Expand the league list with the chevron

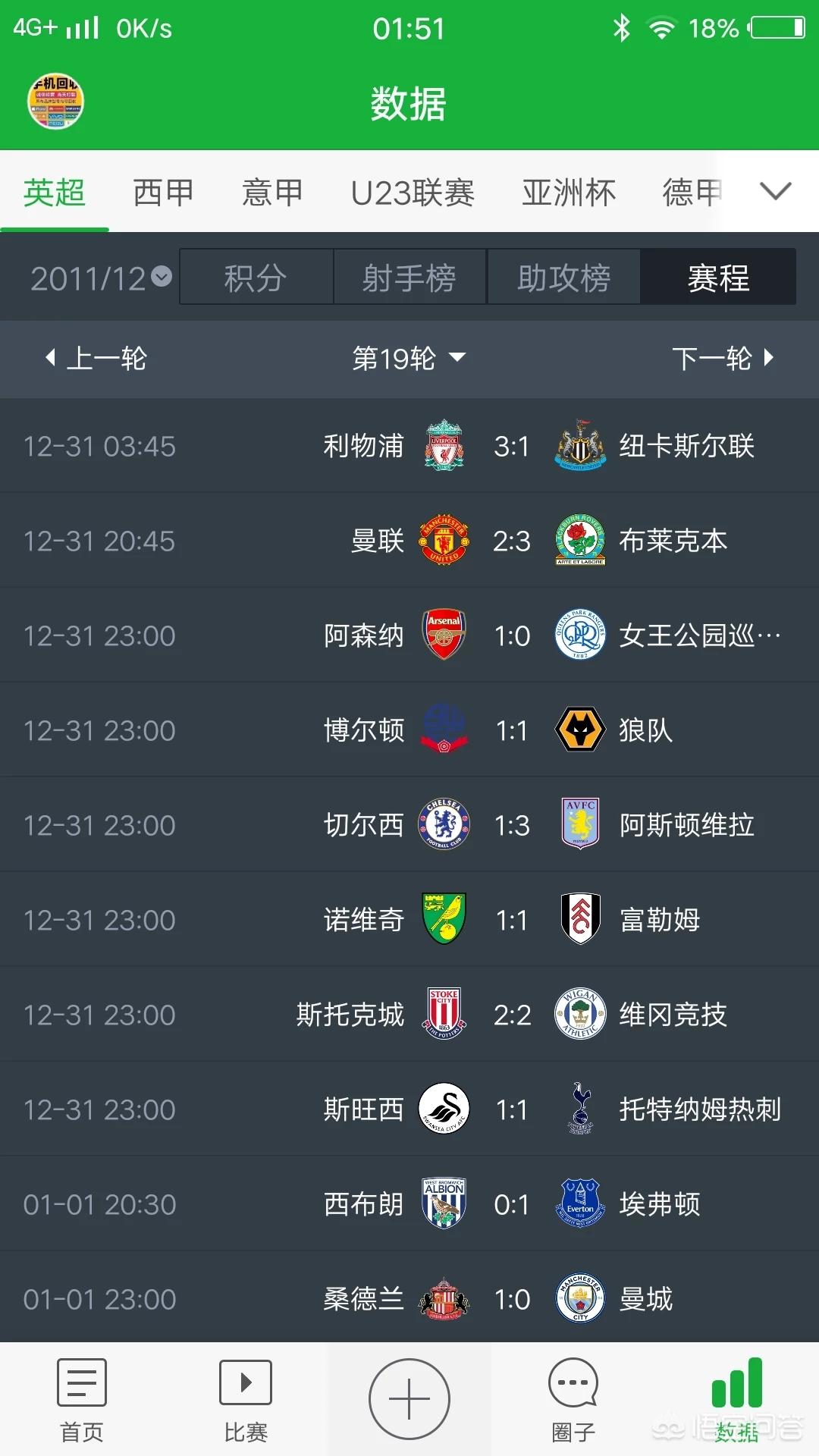tap(775, 191)
